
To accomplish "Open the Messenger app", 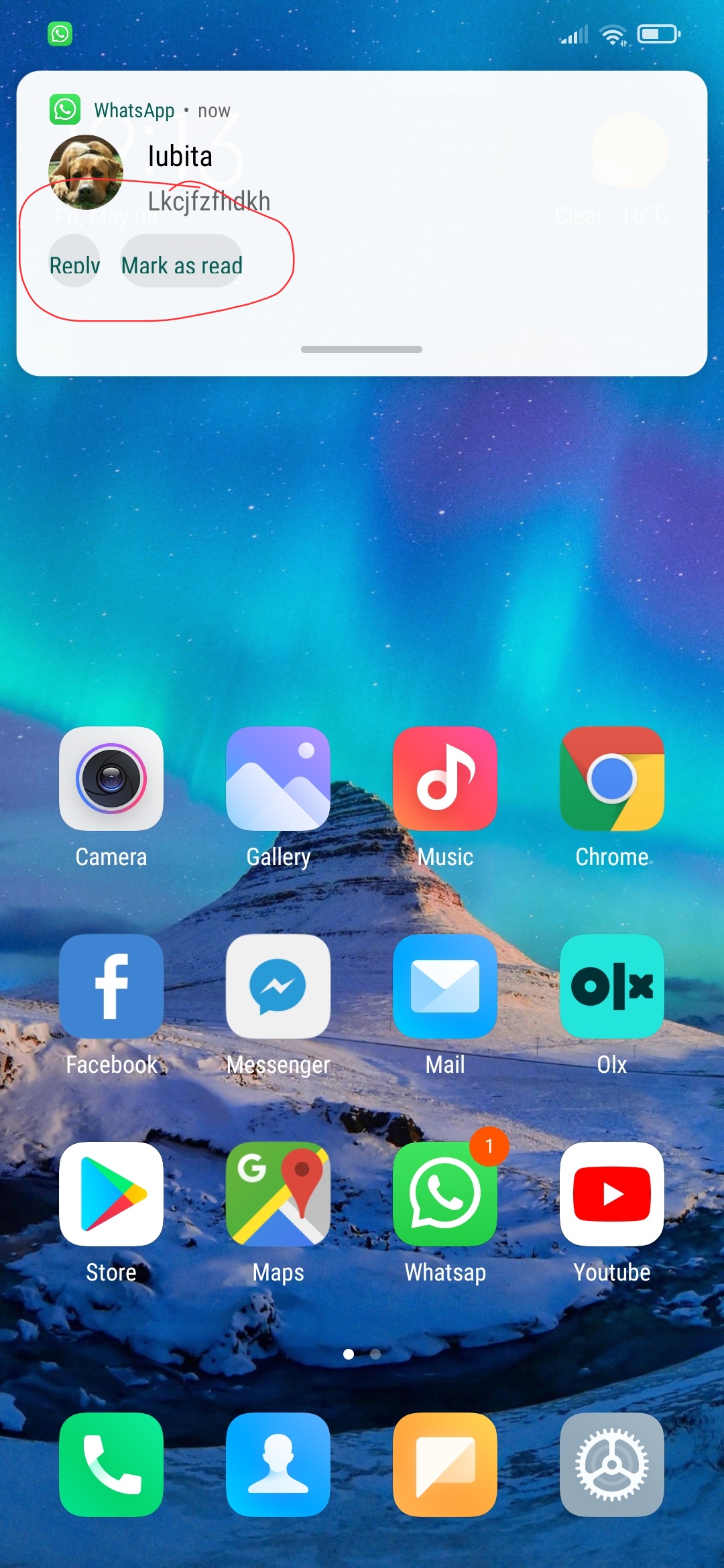I will (x=278, y=986).
